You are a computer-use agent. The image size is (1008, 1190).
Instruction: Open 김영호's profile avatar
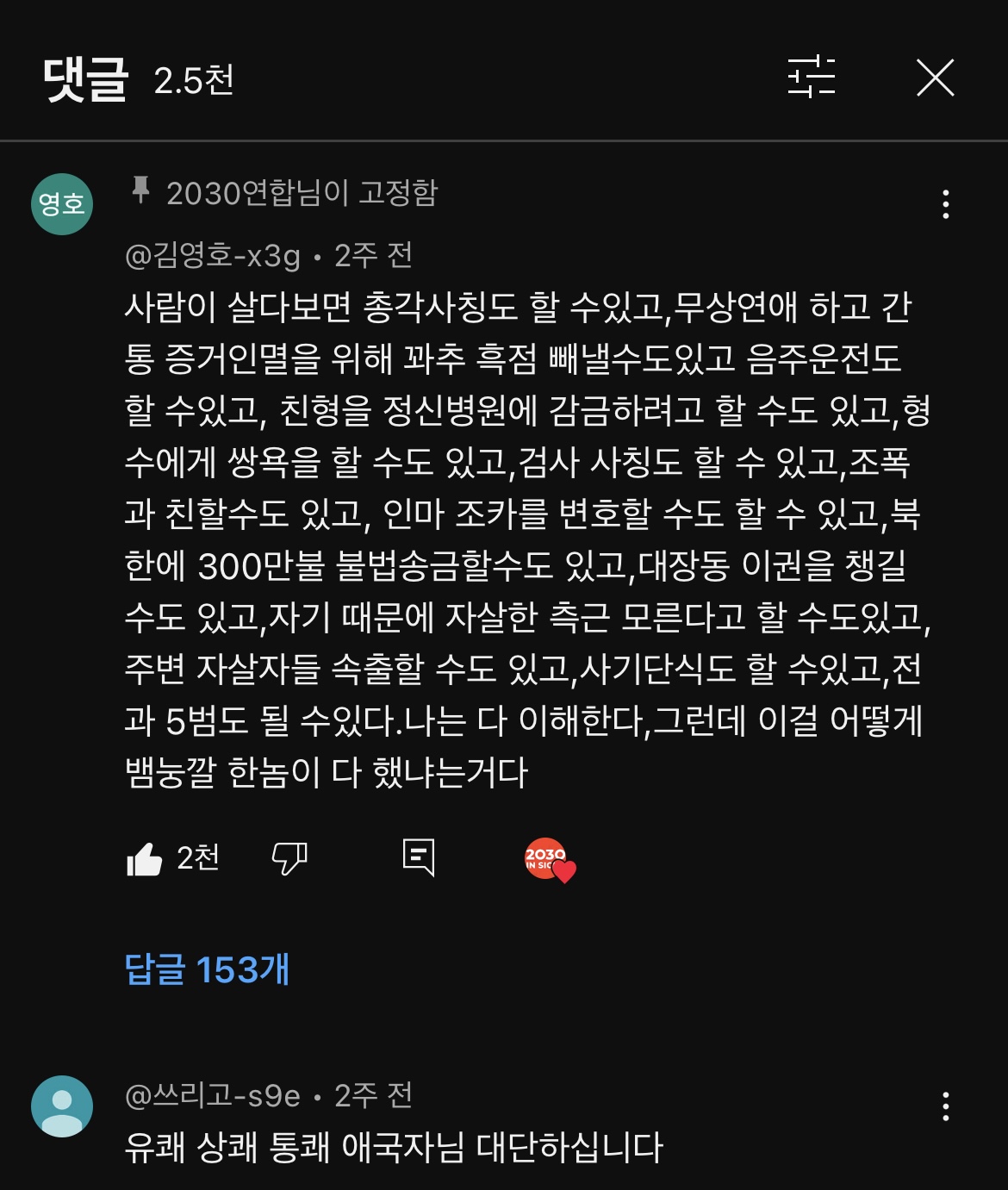coord(62,204)
